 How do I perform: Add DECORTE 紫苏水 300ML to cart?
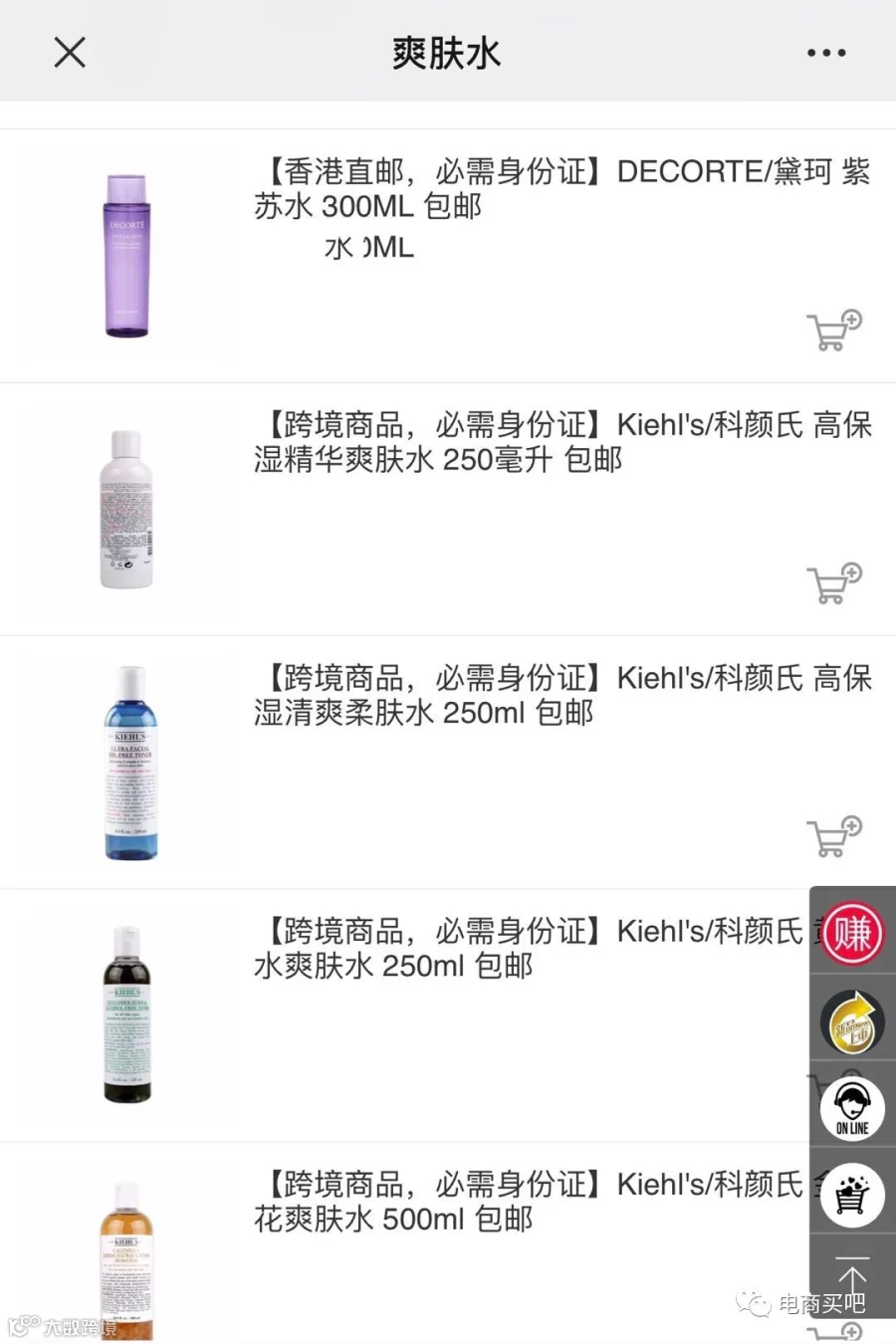(833, 331)
